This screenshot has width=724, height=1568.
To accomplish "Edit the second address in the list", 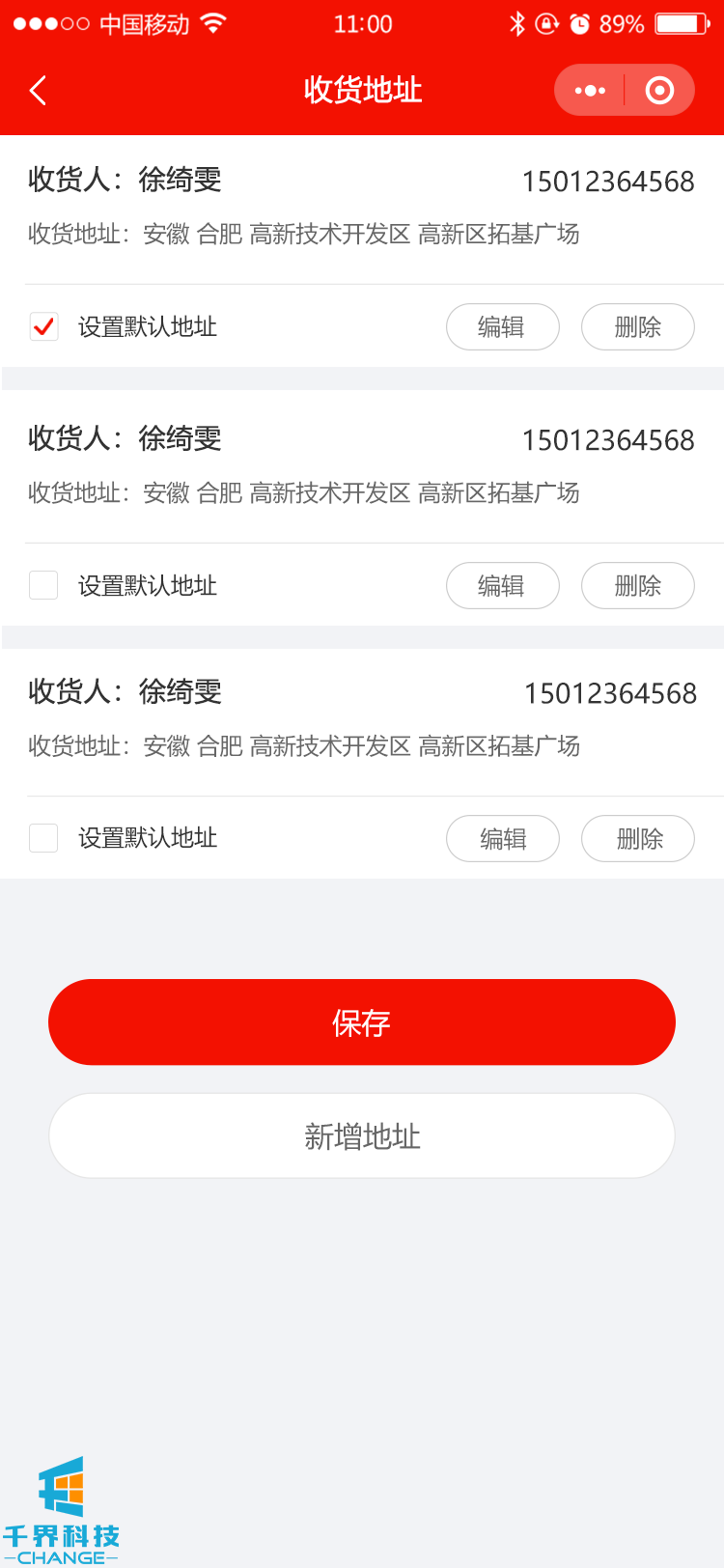I will (x=502, y=586).
